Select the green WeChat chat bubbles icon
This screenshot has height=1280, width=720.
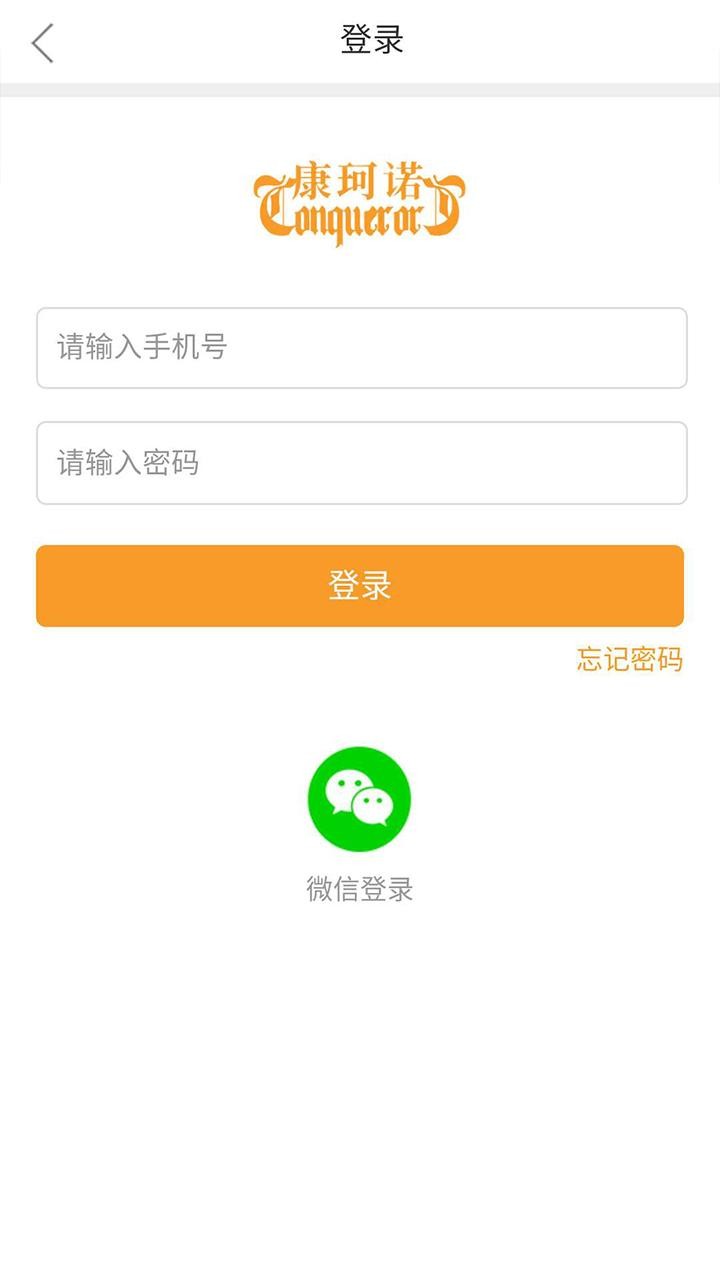click(360, 798)
